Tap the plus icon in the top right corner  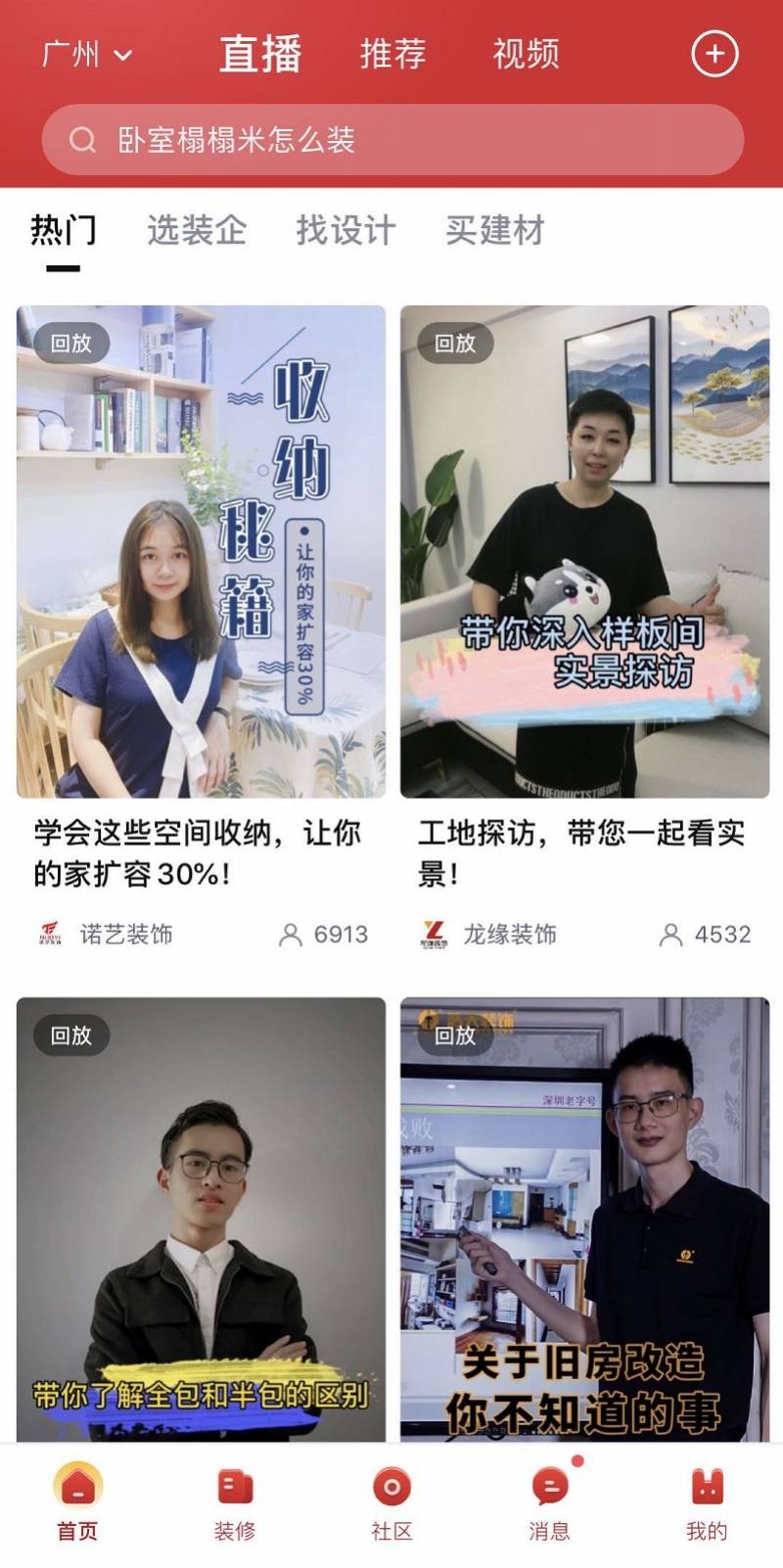click(714, 54)
